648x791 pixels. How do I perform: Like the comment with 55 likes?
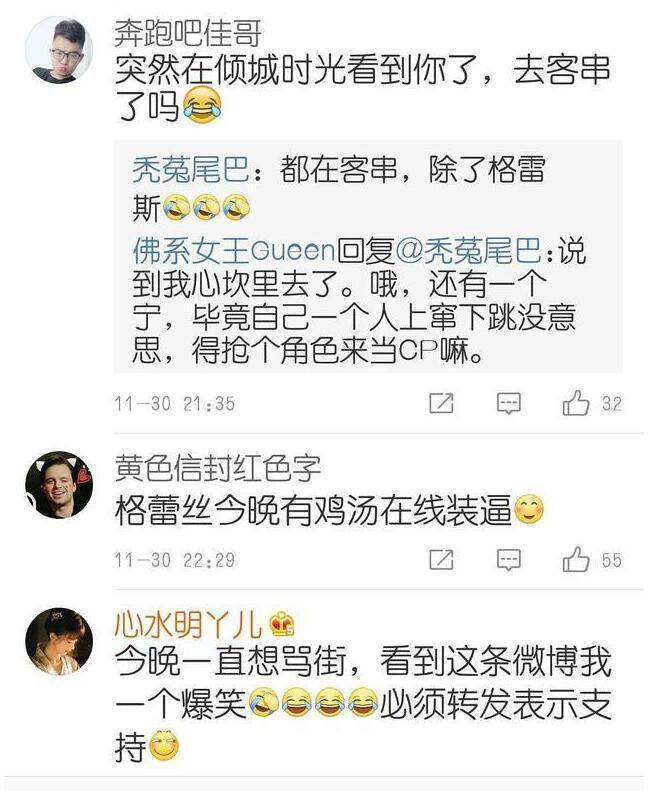[576, 560]
